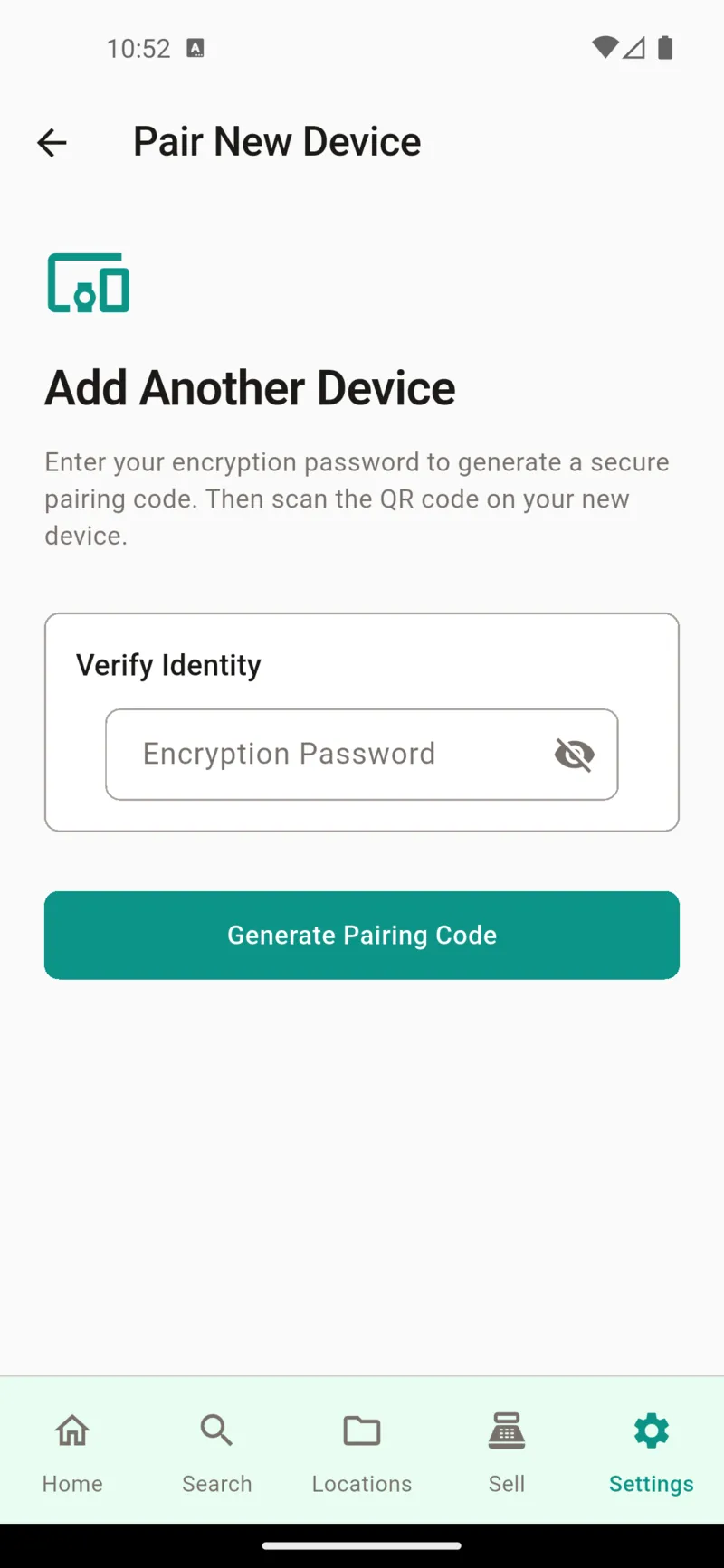Select the Settings gear icon
This screenshot has width=724, height=1568.
651,1430
